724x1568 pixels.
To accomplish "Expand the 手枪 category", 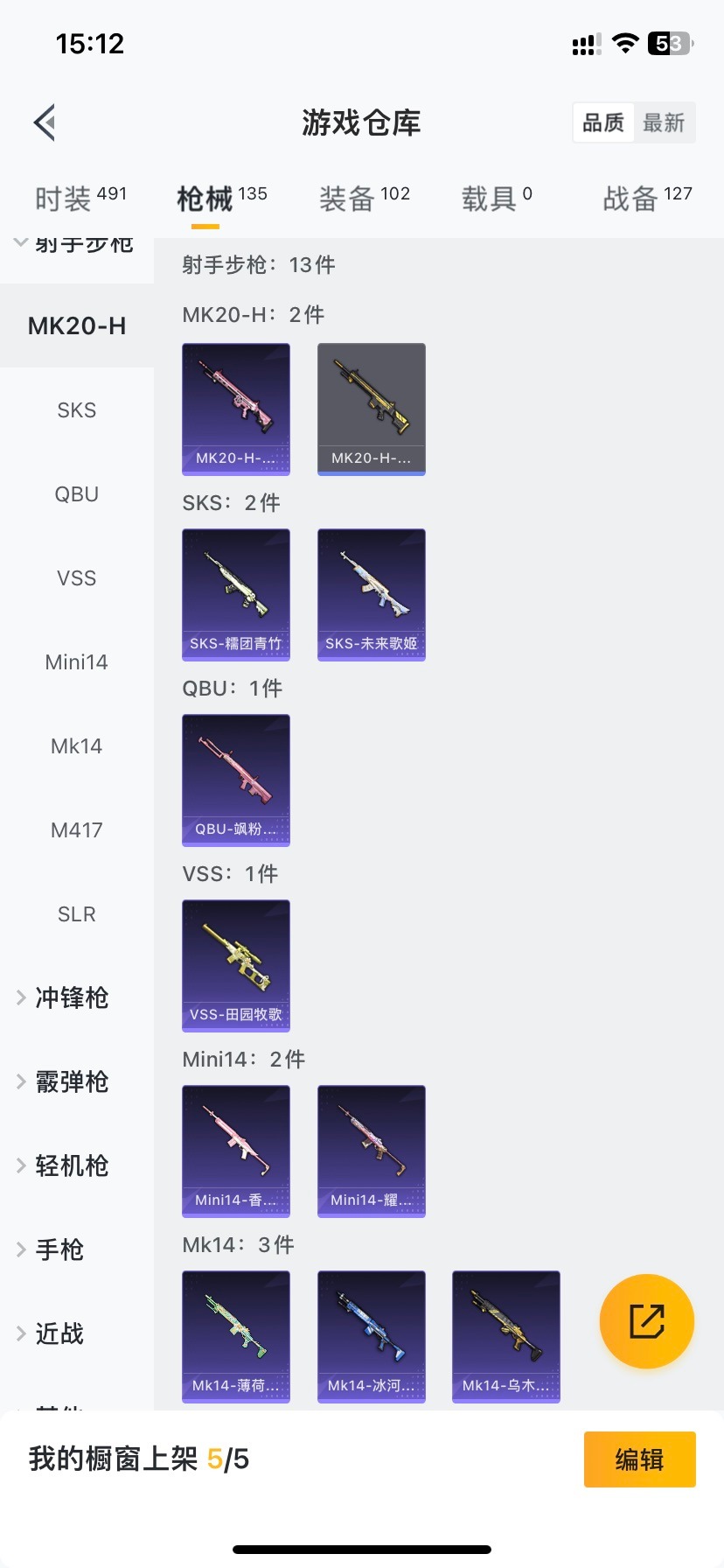I will (x=58, y=1250).
